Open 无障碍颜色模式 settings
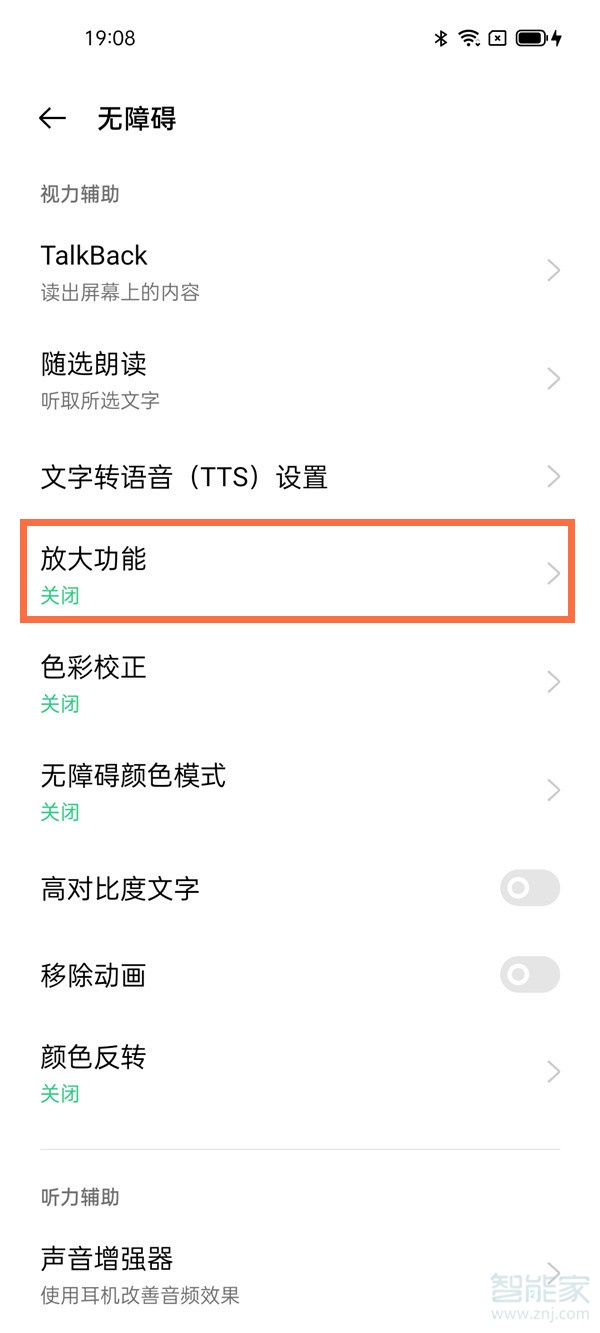Viewport: 600px width, 1333px height. coord(298,790)
